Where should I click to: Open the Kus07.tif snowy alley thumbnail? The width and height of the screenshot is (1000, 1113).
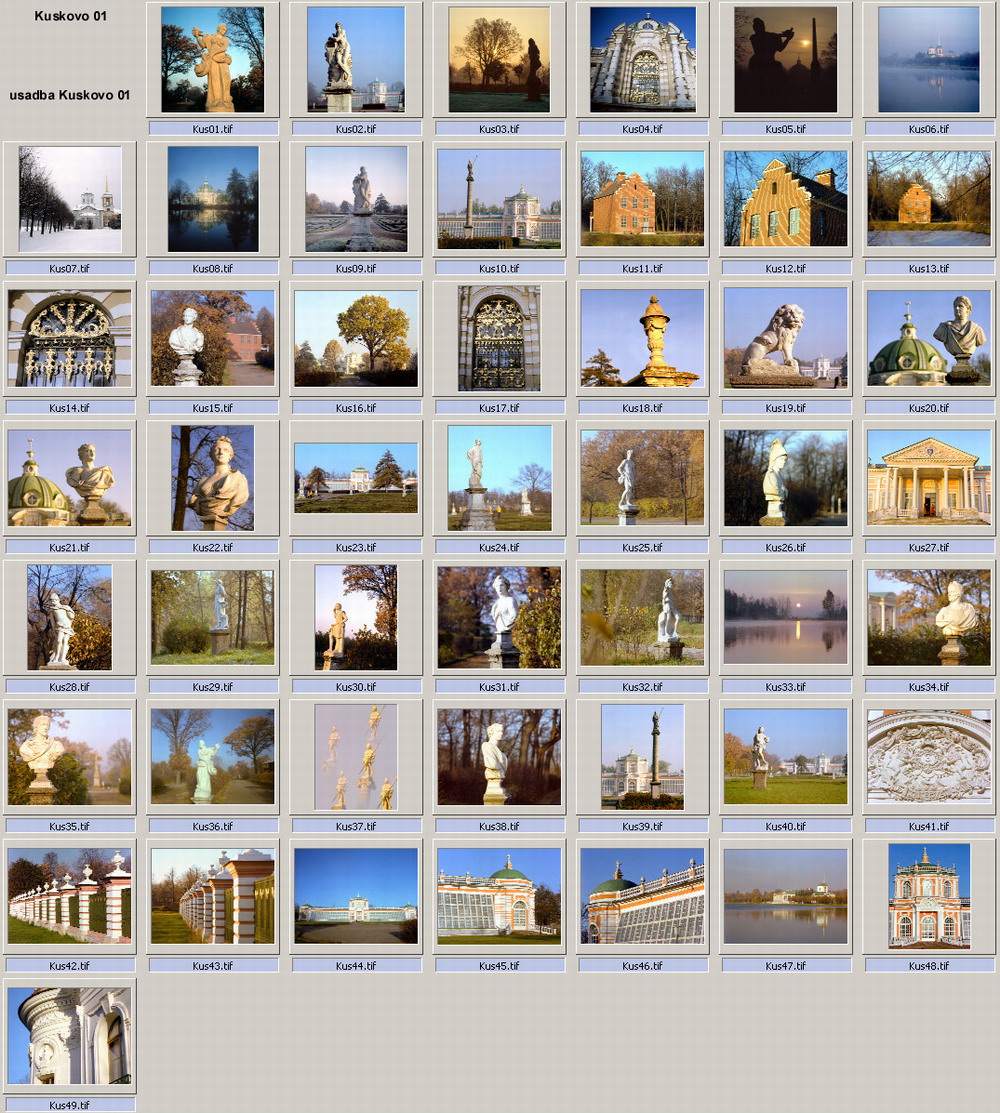pos(70,199)
